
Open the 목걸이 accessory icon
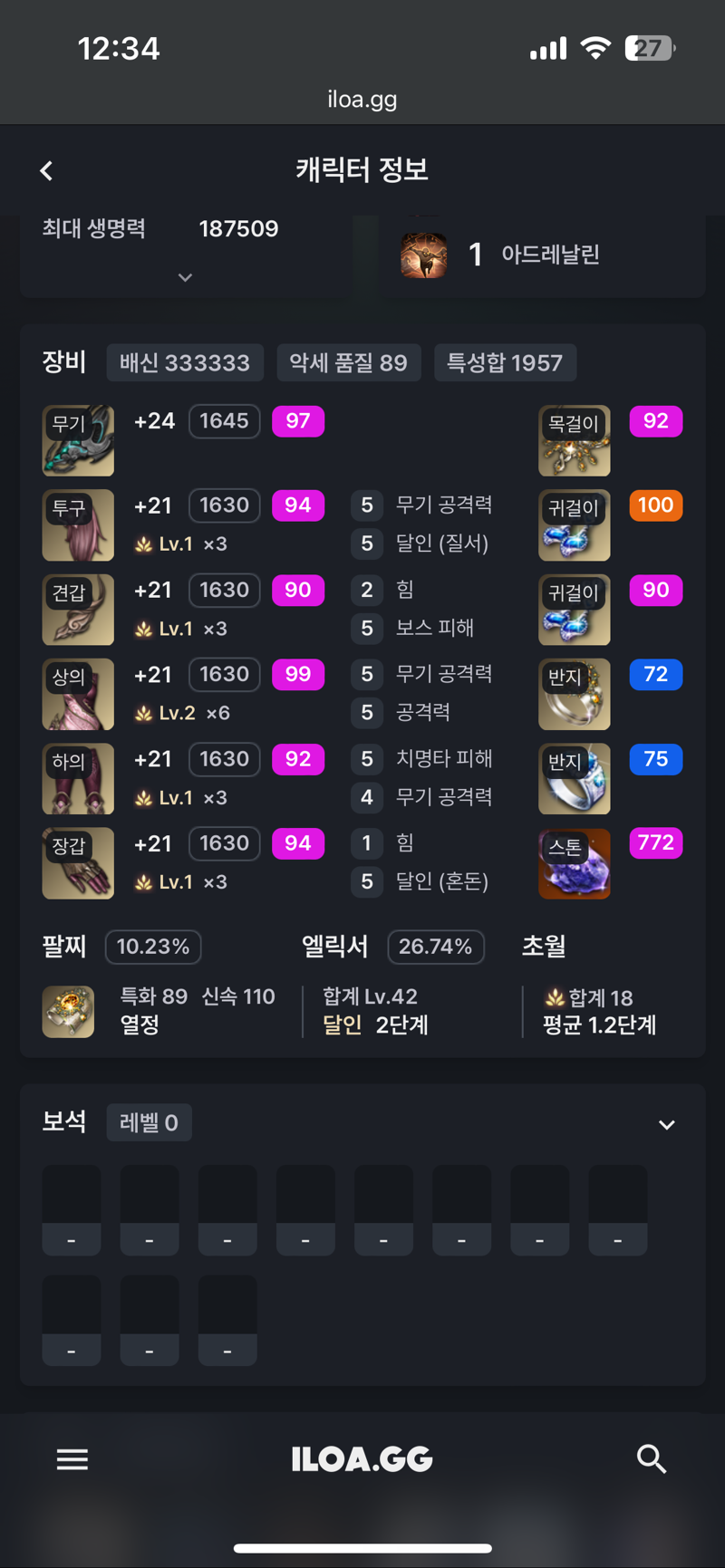[574, 440]
